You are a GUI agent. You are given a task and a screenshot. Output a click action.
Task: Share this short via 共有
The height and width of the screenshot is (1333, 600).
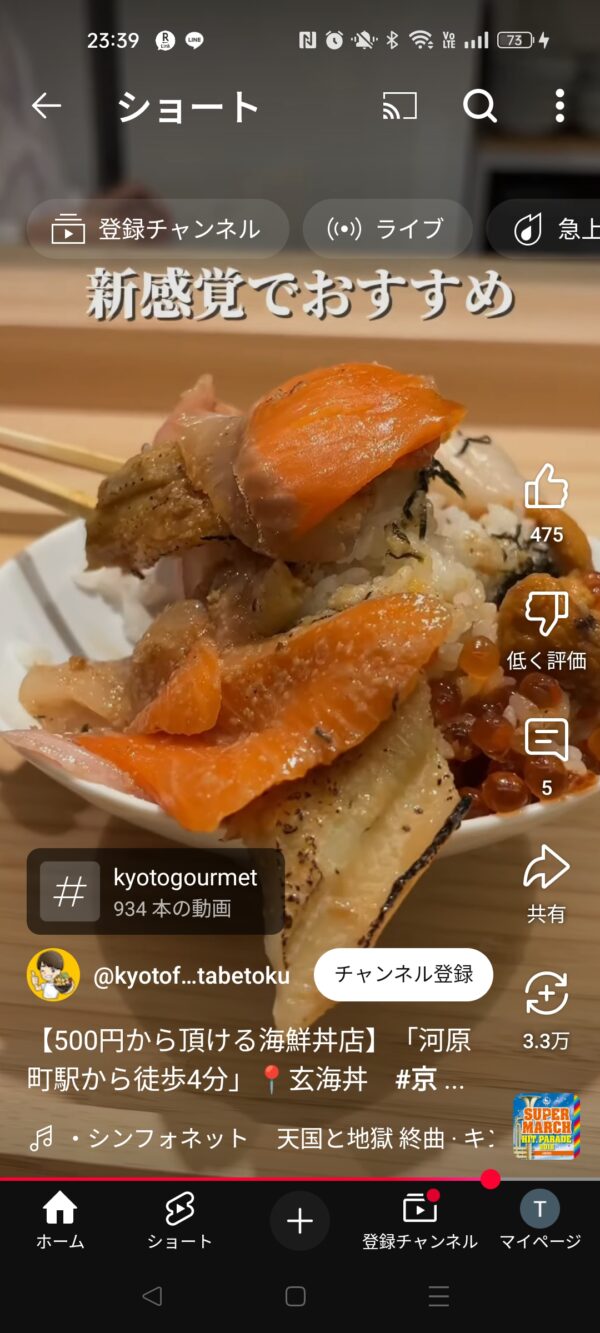(x=546, y=868)
